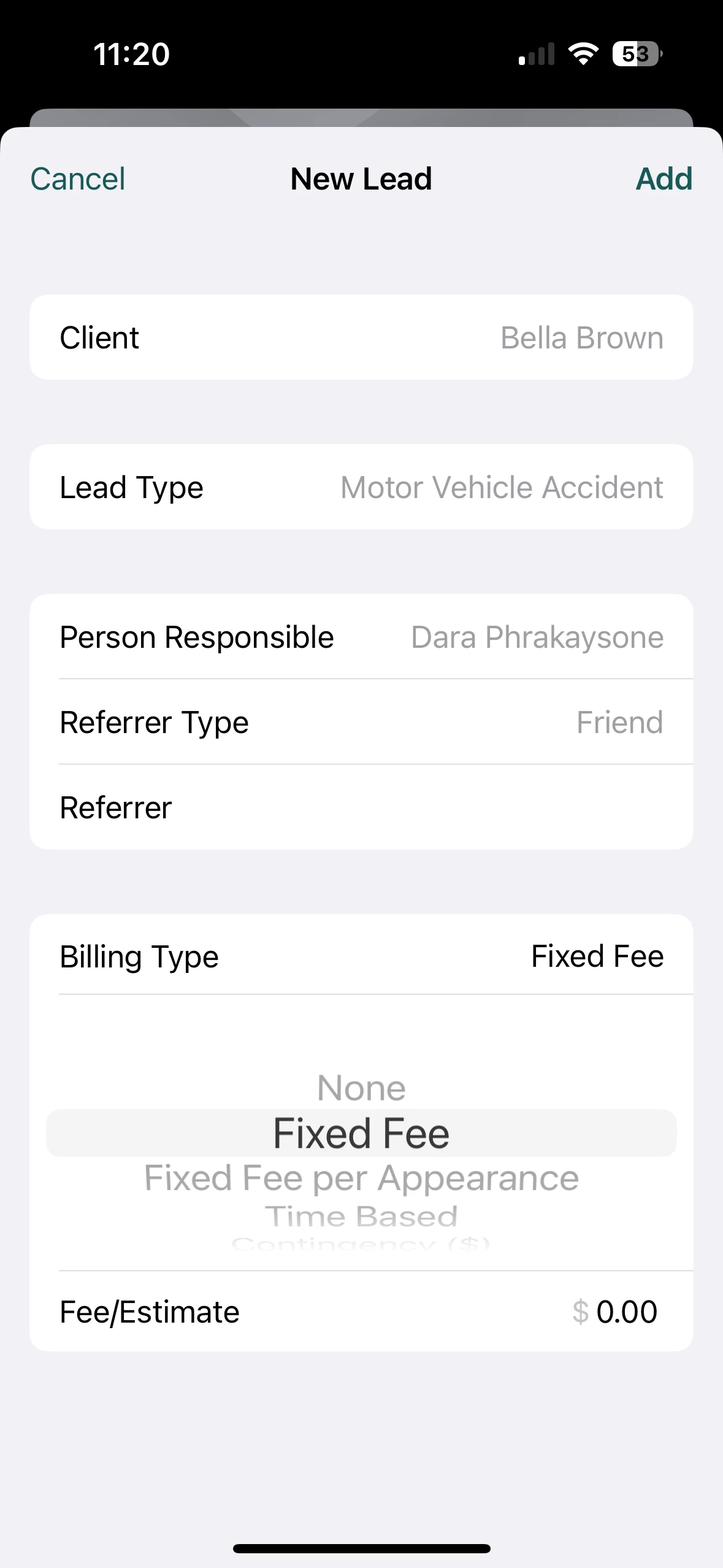The width and height of the screenshot is (723, 1568).
Task: Cancel creating the new lead
Action: (x=78, y=179)
